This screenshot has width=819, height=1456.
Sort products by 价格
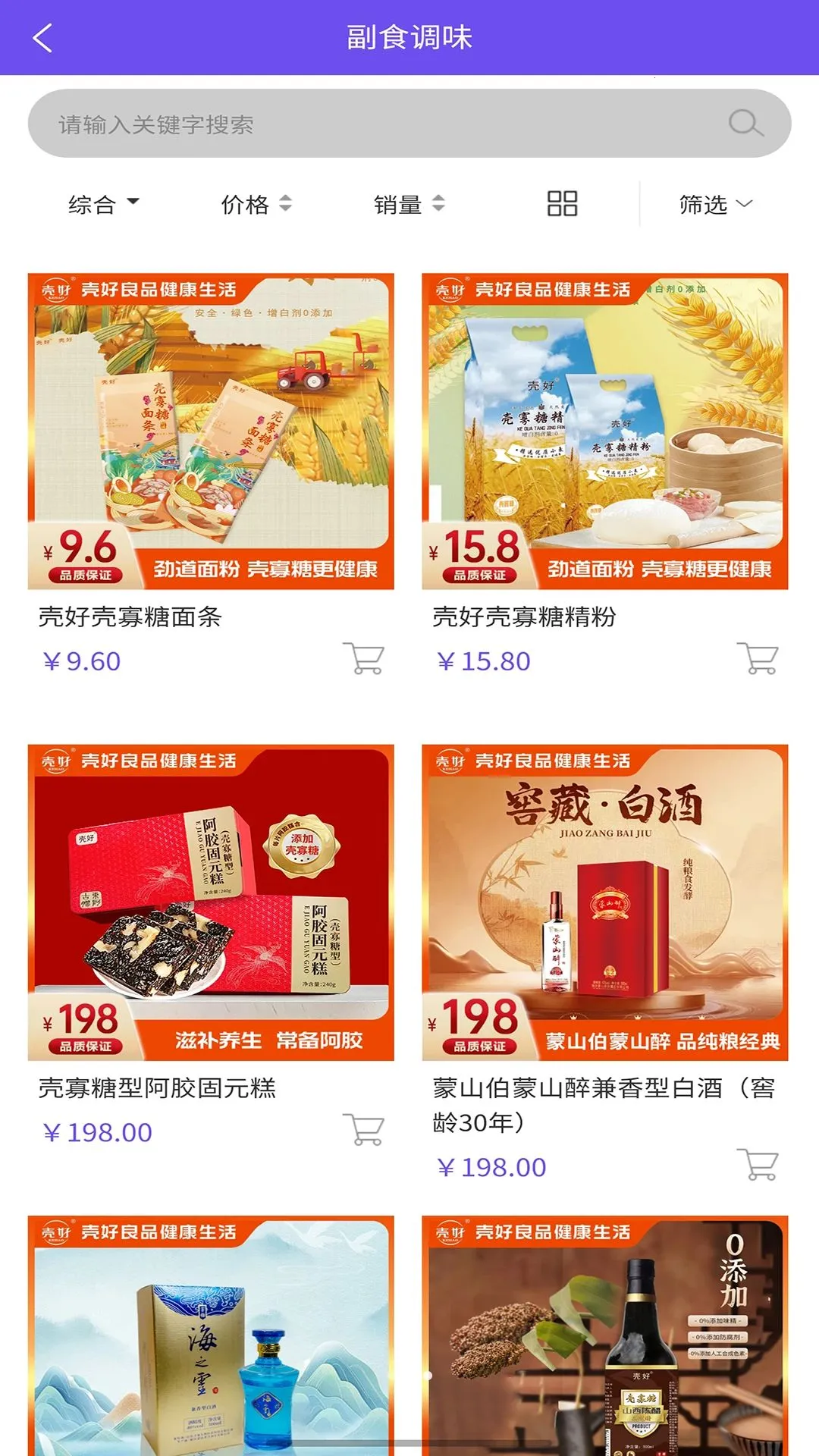pyautogui.click(x=256, y=204)
